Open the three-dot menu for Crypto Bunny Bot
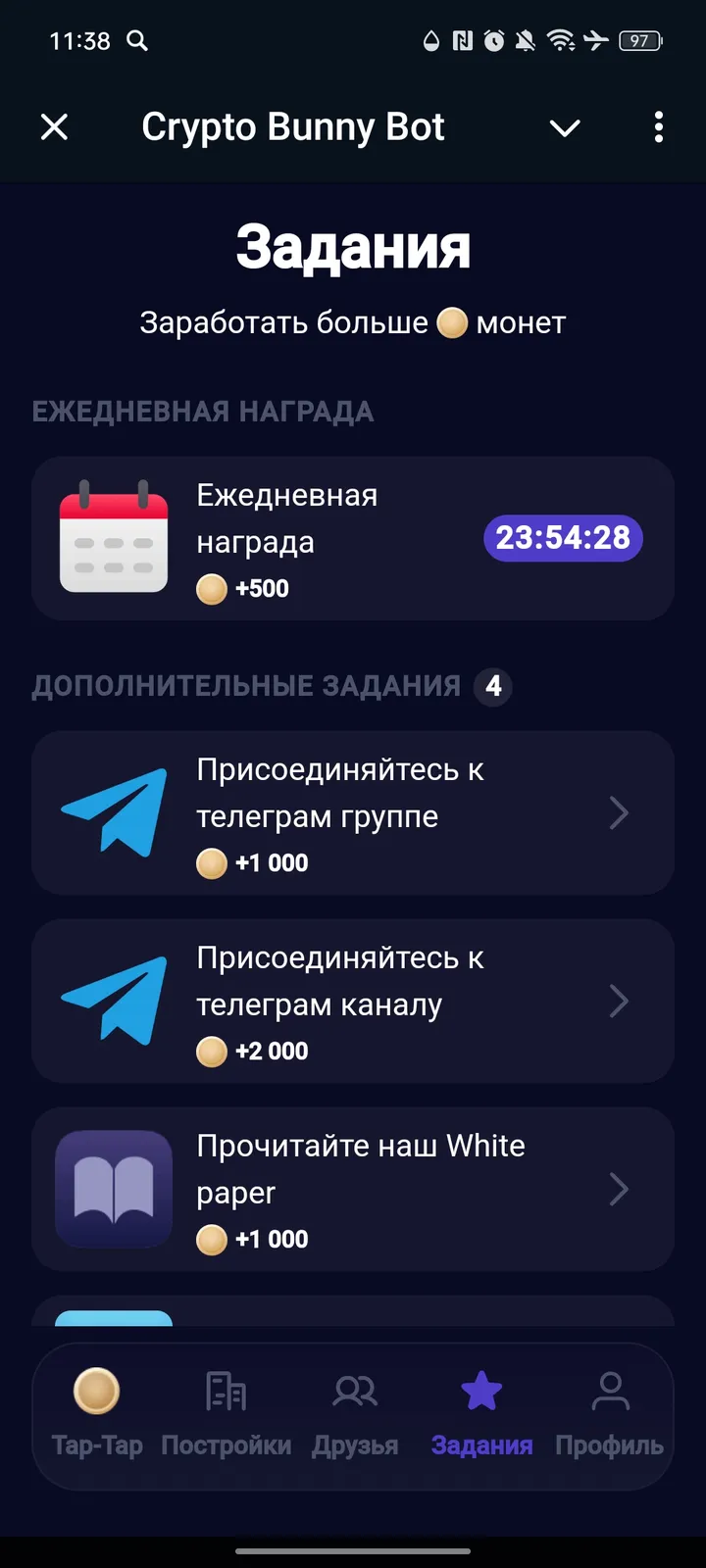The width and height of the screenshot is (706, 1568). [658, 127]
